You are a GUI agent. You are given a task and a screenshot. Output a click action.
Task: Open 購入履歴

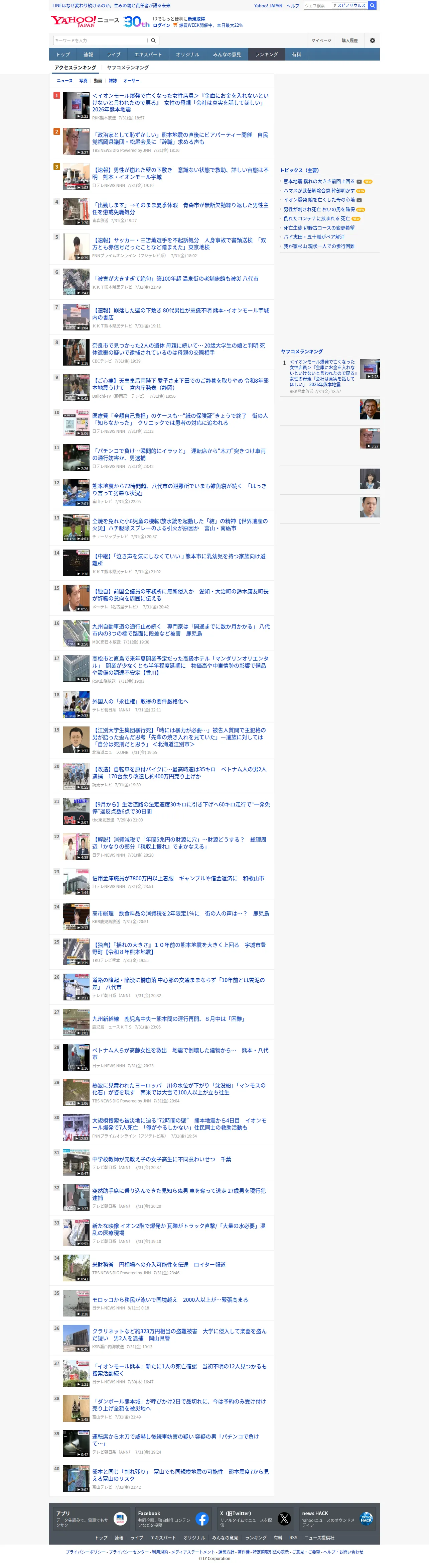(x=349, y=41)
